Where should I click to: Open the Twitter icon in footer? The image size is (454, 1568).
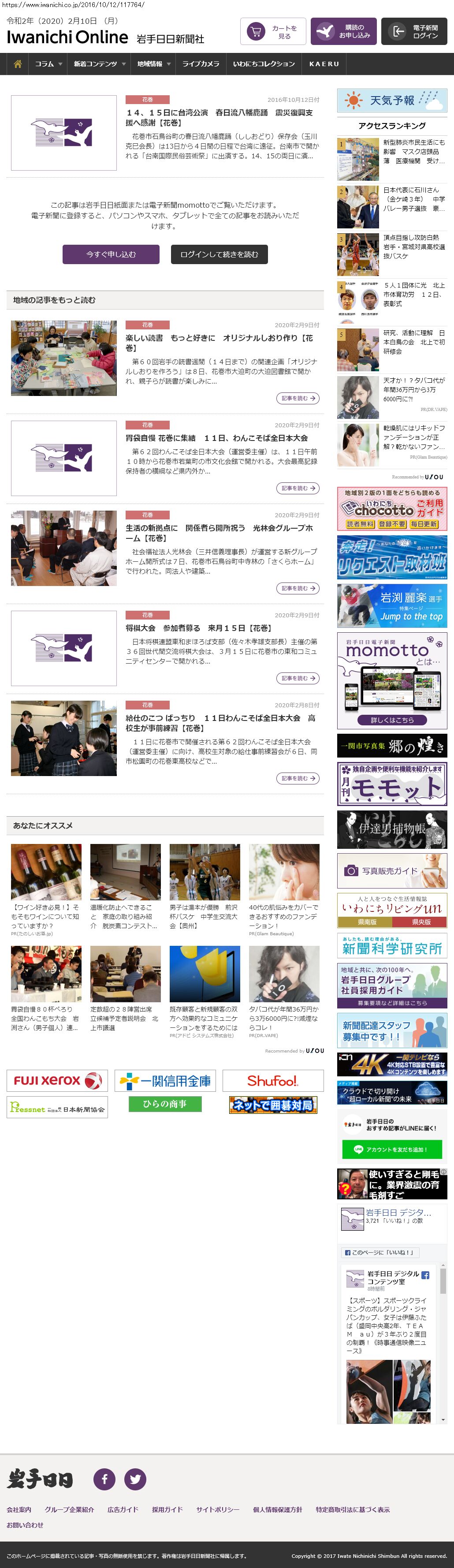[x=135, y=1478]
